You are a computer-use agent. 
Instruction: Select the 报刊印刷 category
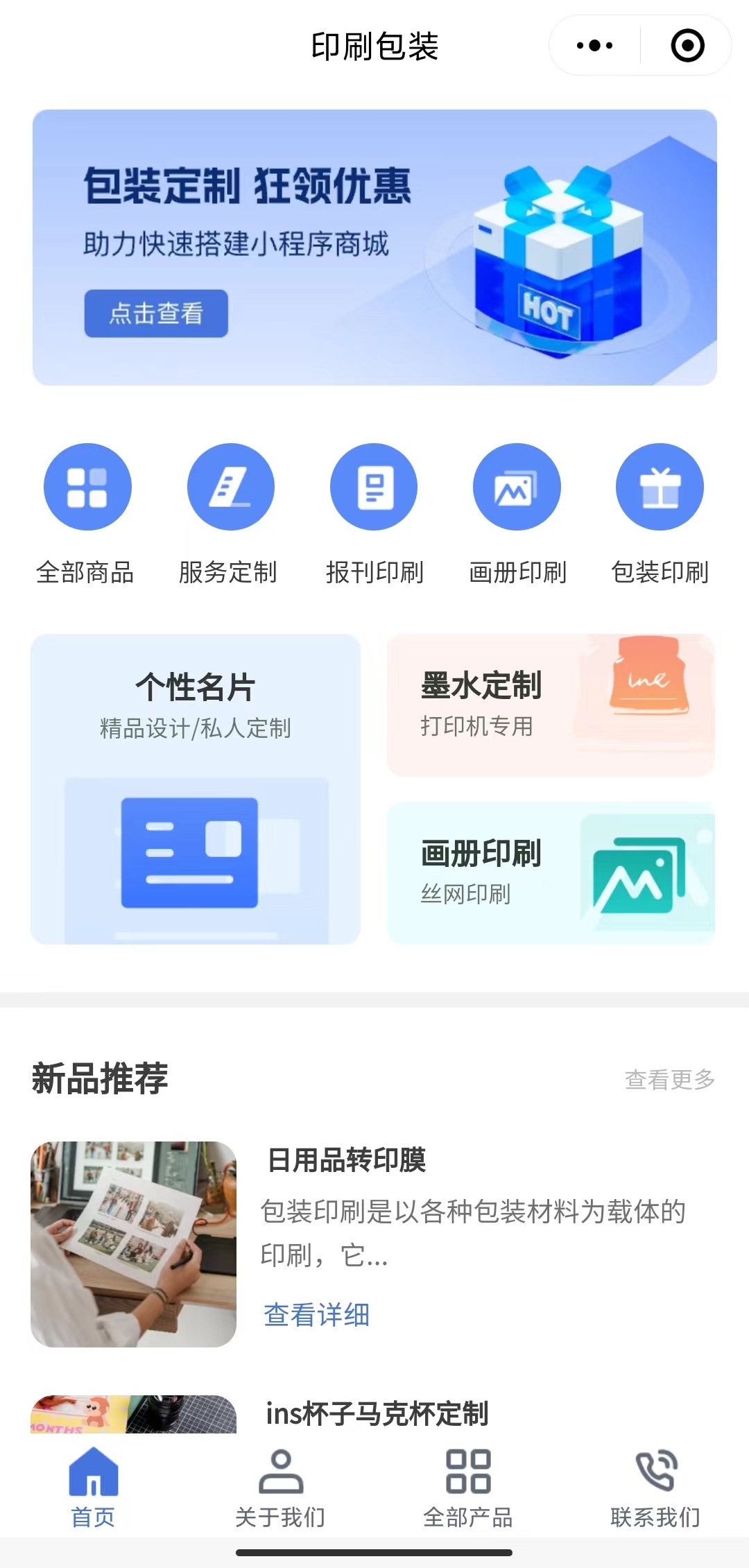[374, 487]
